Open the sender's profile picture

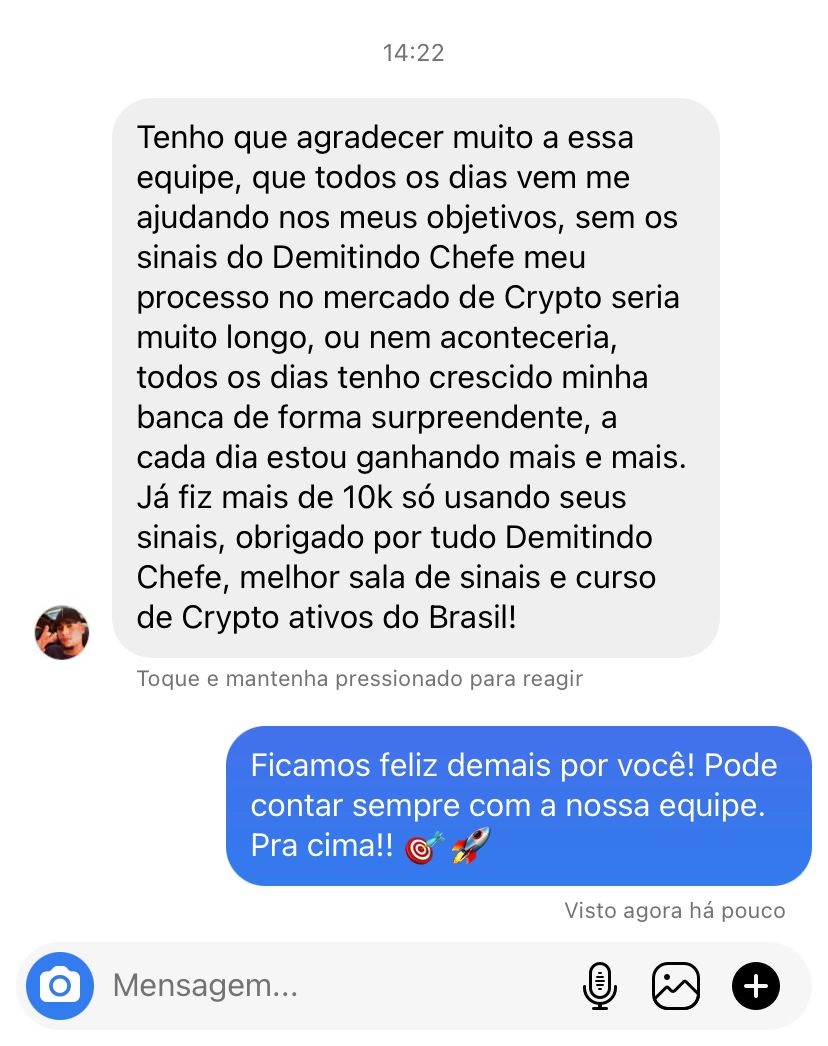point(62,632)
